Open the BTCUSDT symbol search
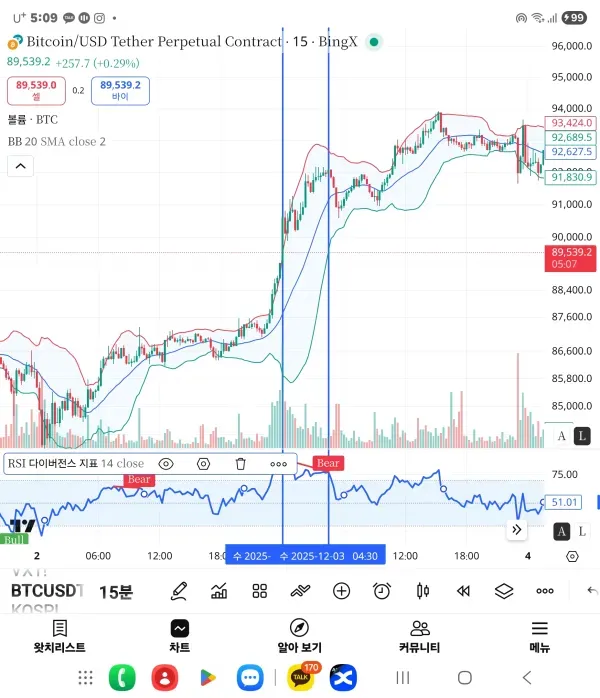The height and width of the screenshot is (698, 600). [46, 591]
